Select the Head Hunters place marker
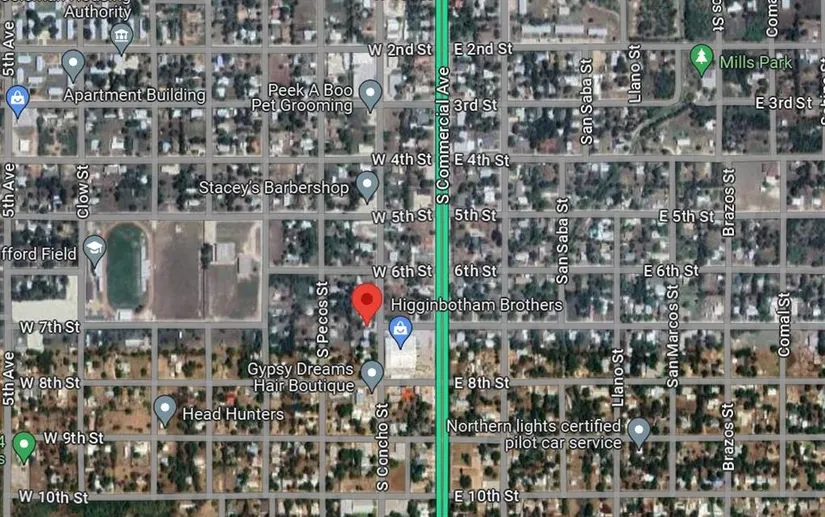Image resolution: width=825 pixels, height=517 pixels. click(165, 410)
